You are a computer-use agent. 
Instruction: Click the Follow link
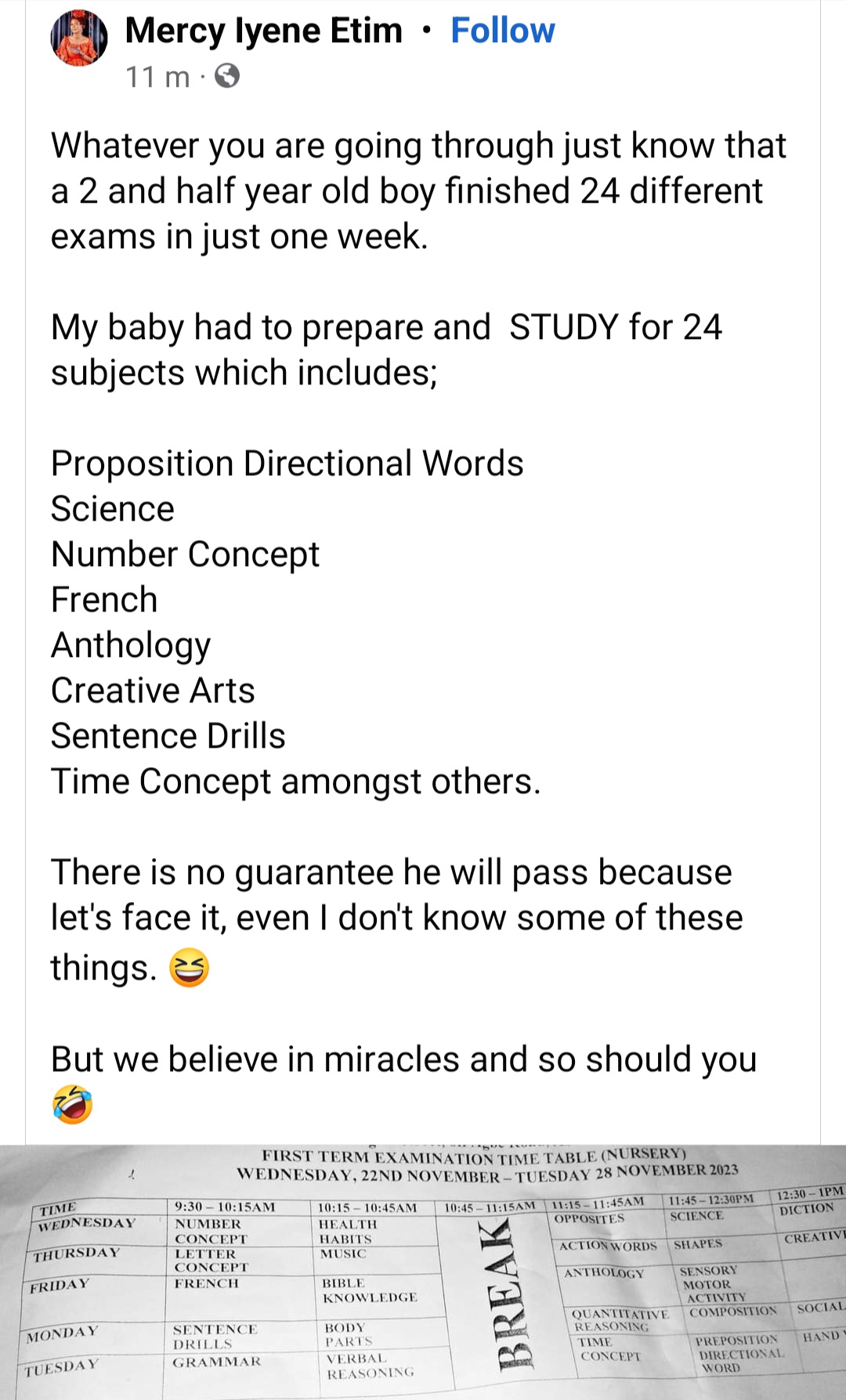point(502,30)
